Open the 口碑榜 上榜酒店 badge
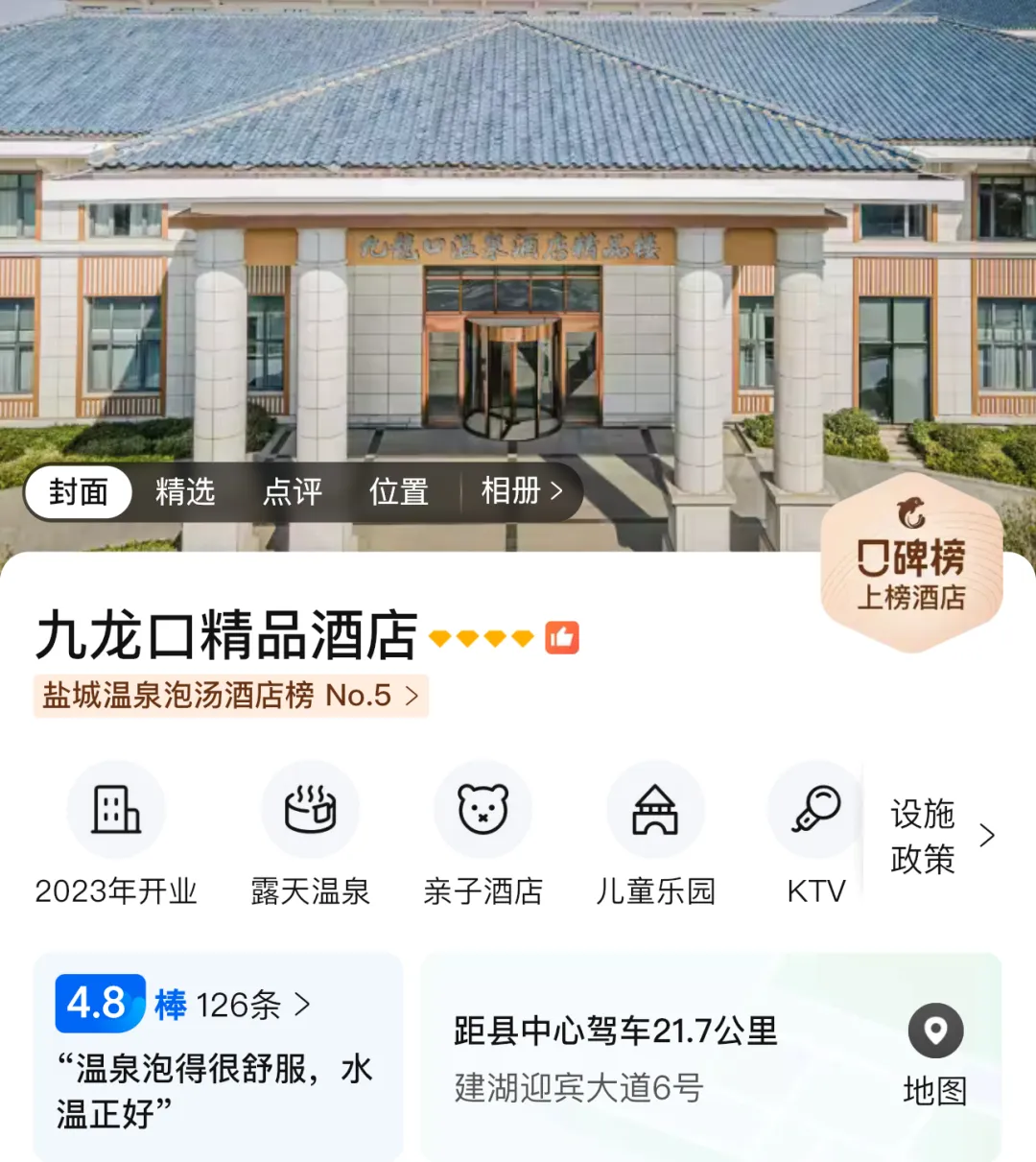The width and height of the screenshot is (1036, 1162). point(911,564)
